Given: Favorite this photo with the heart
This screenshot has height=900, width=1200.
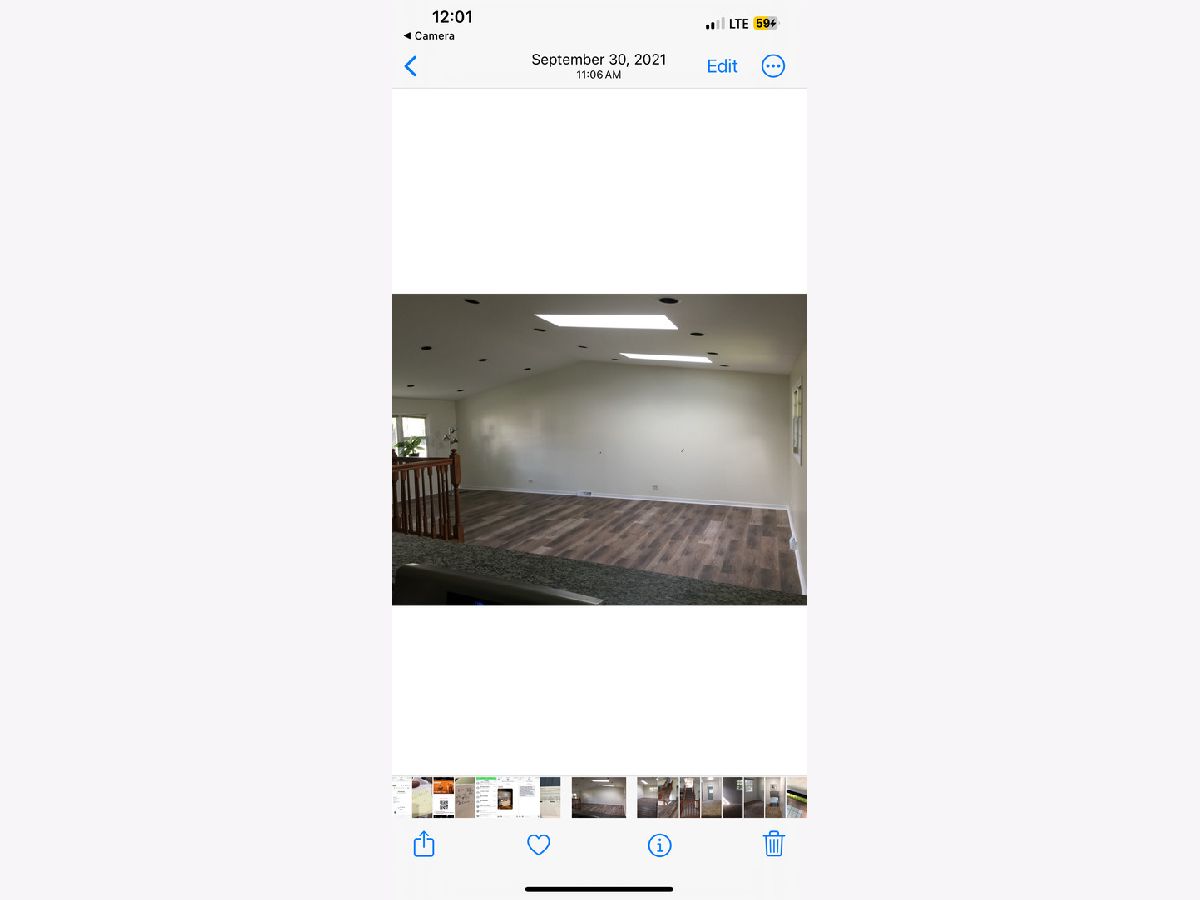Looking at the screenshot, I should [x=539, y=845].
